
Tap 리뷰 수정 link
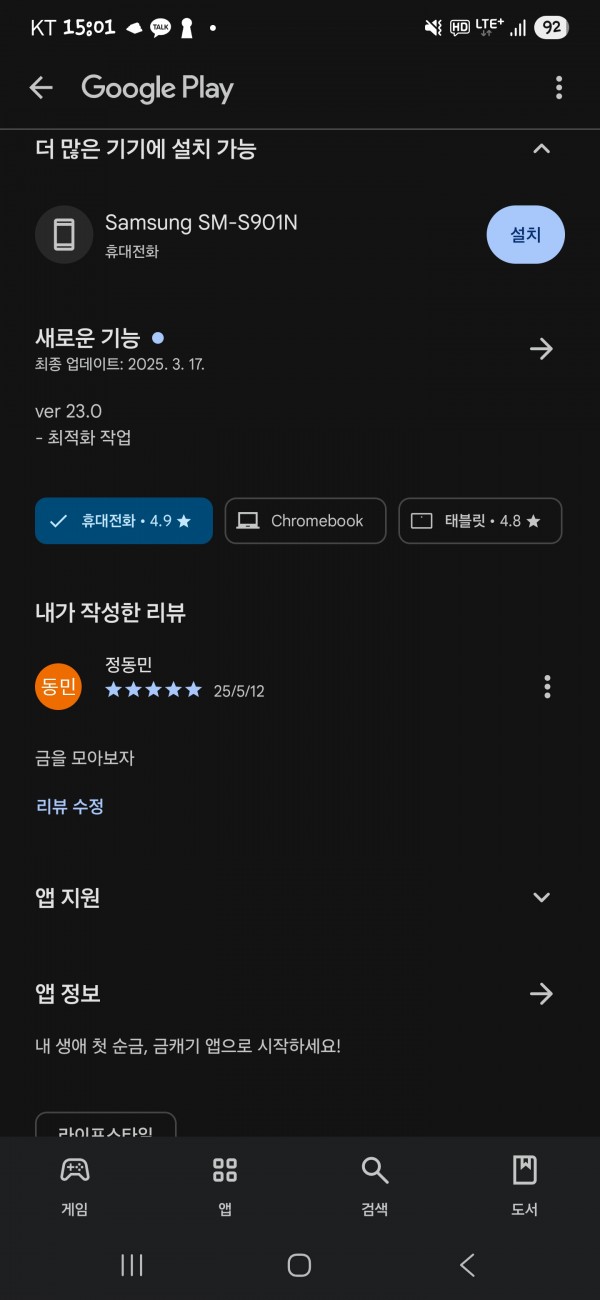point(70,806)
